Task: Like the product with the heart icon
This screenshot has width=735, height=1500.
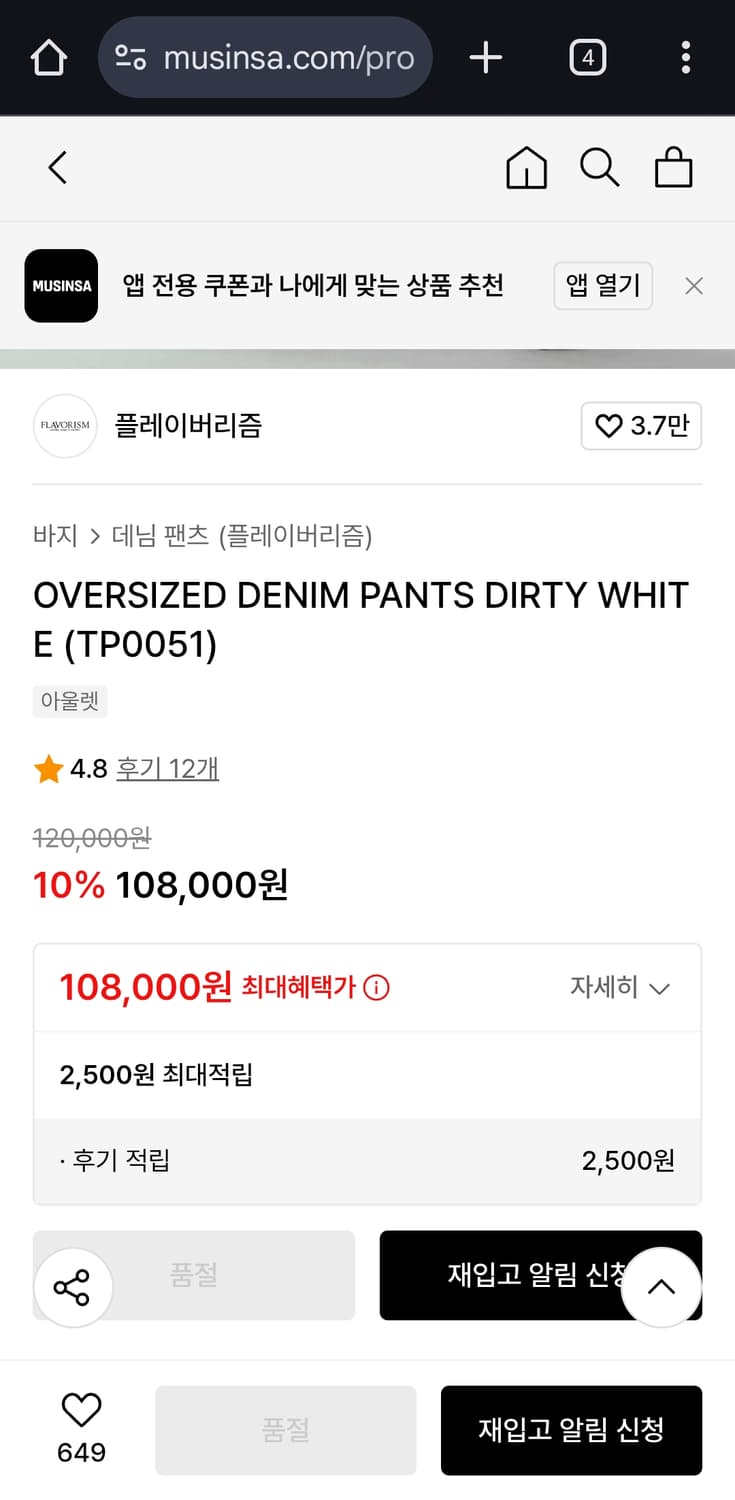Action: click(x=82, y=1412)
